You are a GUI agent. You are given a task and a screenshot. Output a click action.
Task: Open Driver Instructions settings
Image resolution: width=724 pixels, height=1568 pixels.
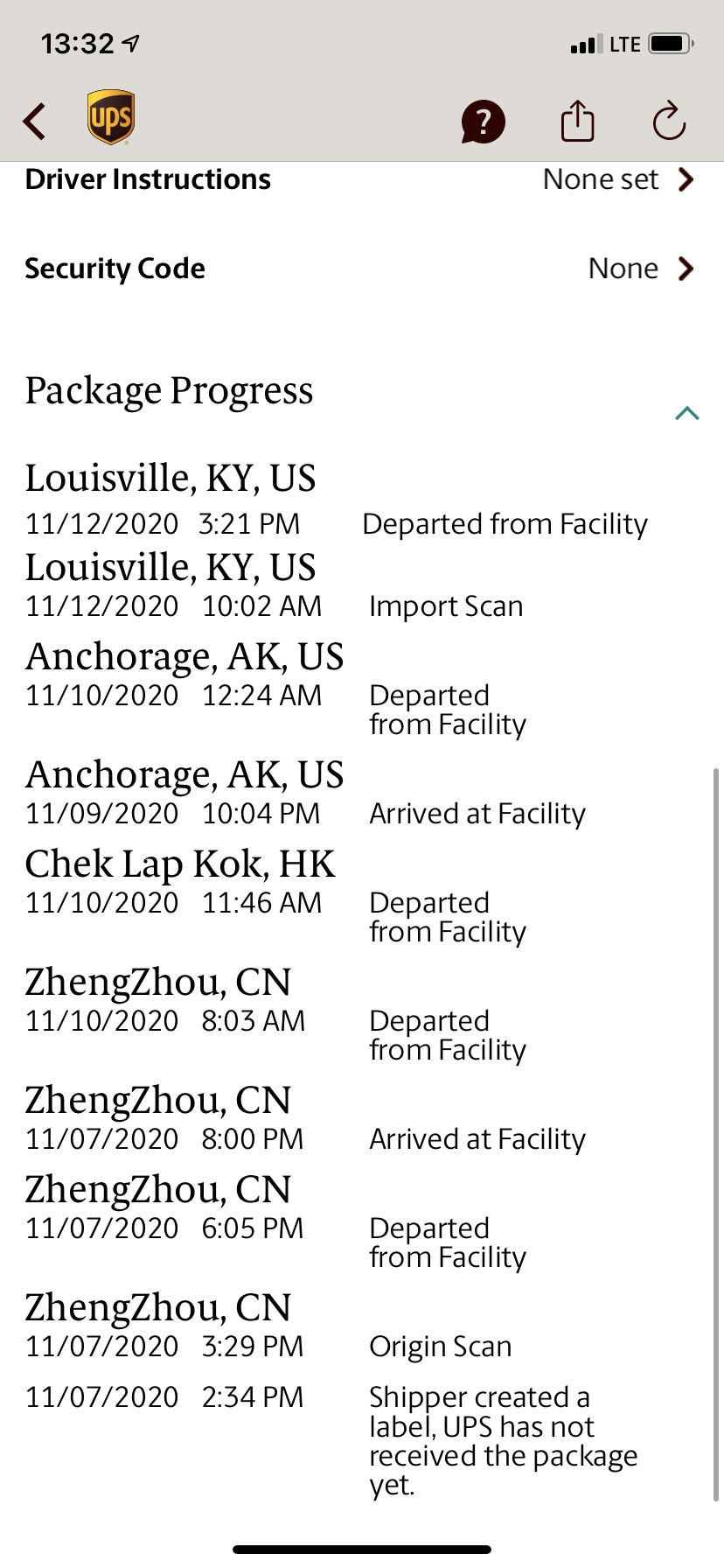coord(362,179)
